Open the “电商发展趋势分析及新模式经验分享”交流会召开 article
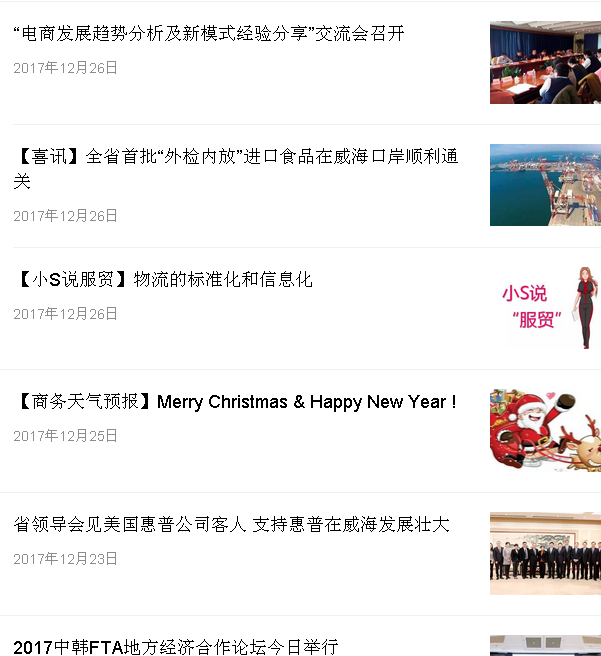This screenshot has width=601, height=656. (209, 34)
